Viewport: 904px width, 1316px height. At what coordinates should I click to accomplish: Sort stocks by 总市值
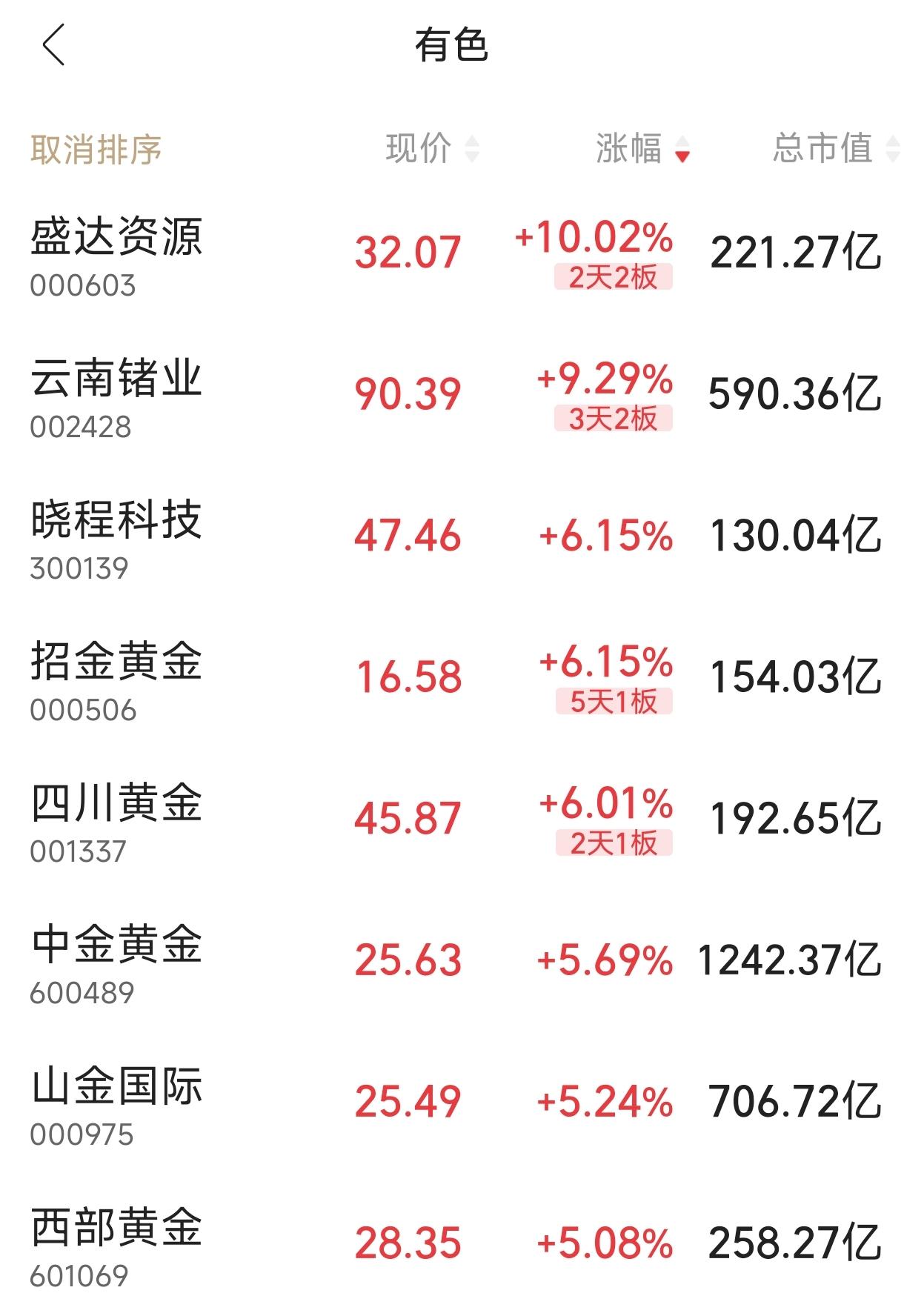(x=837, y=148)
